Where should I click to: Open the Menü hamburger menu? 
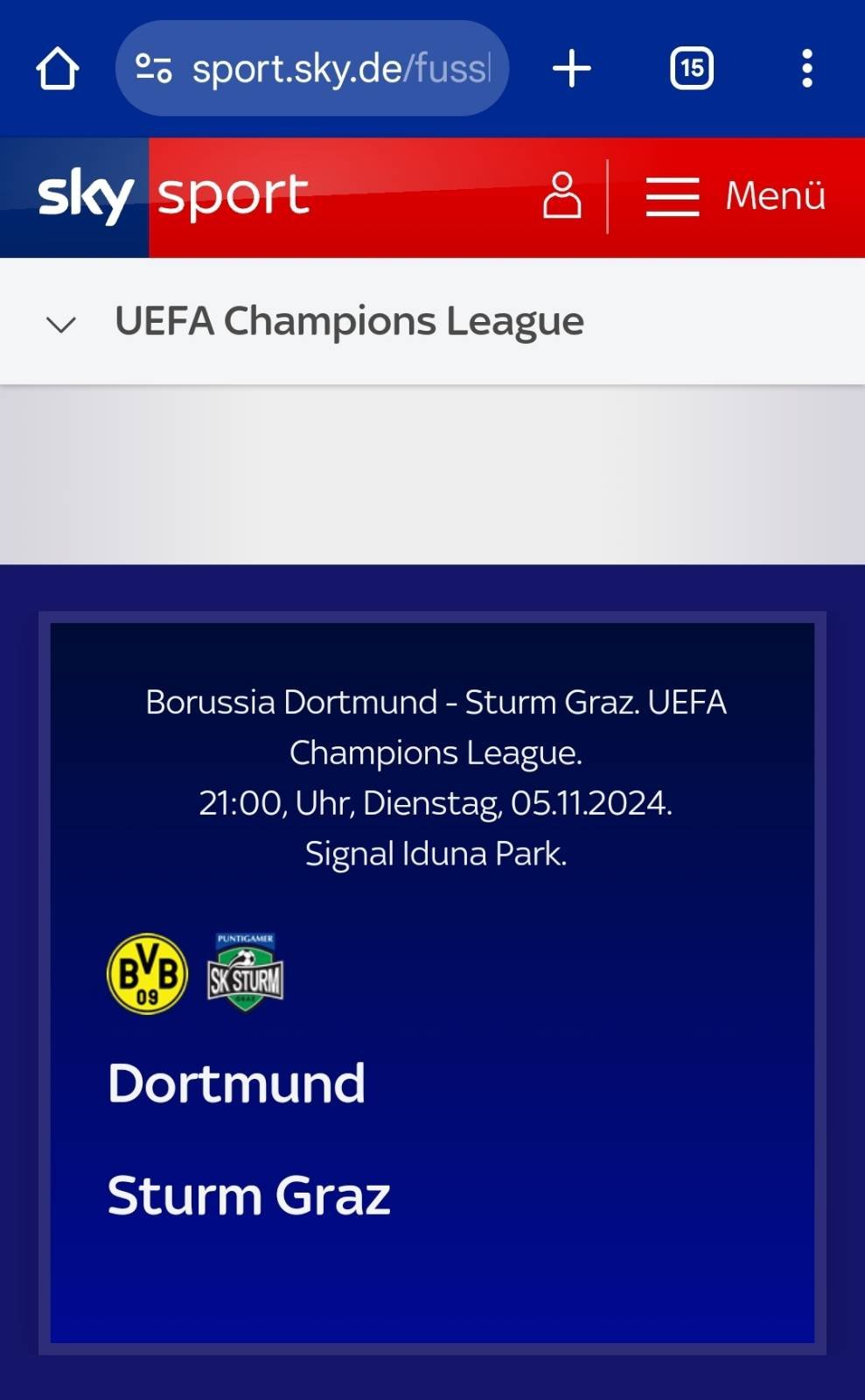coord(736,196)
